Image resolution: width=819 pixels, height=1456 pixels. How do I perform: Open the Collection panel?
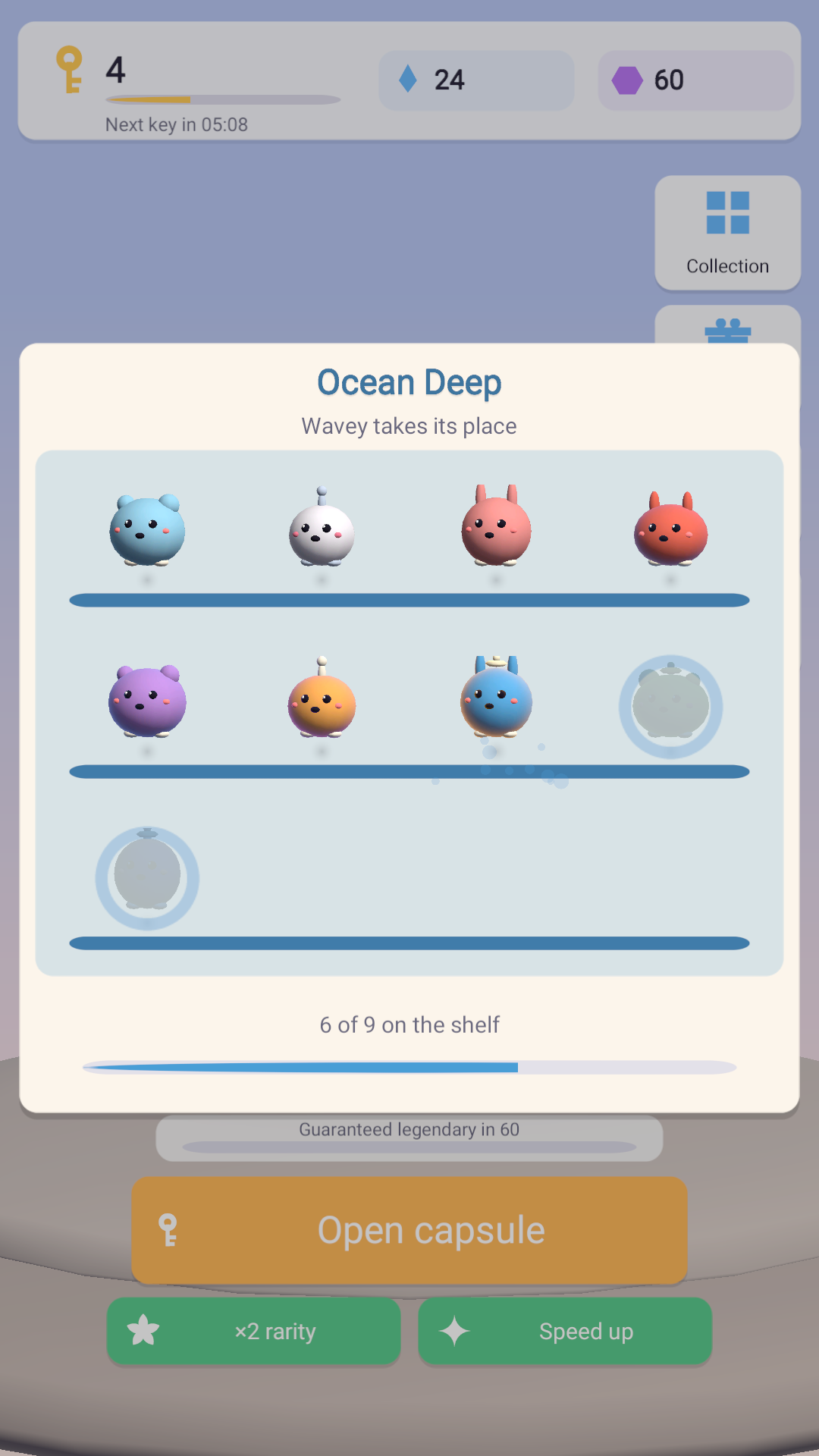pyautogui.click(x=727, y=233)
